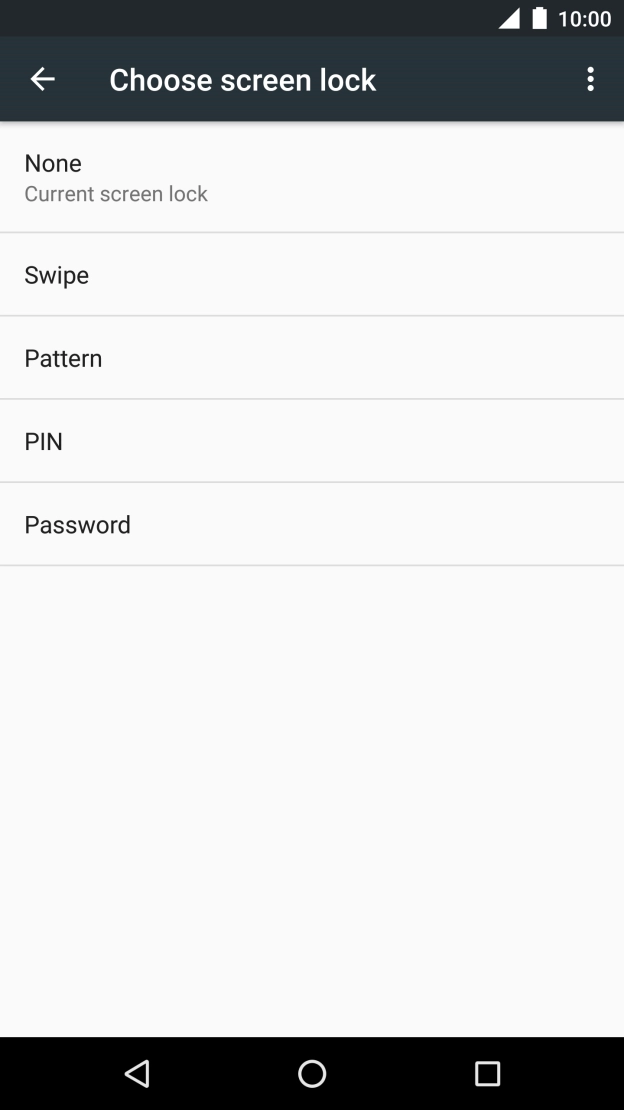Go back from Choose screen lock
The image size is (624, 1110).
[42, 80]
